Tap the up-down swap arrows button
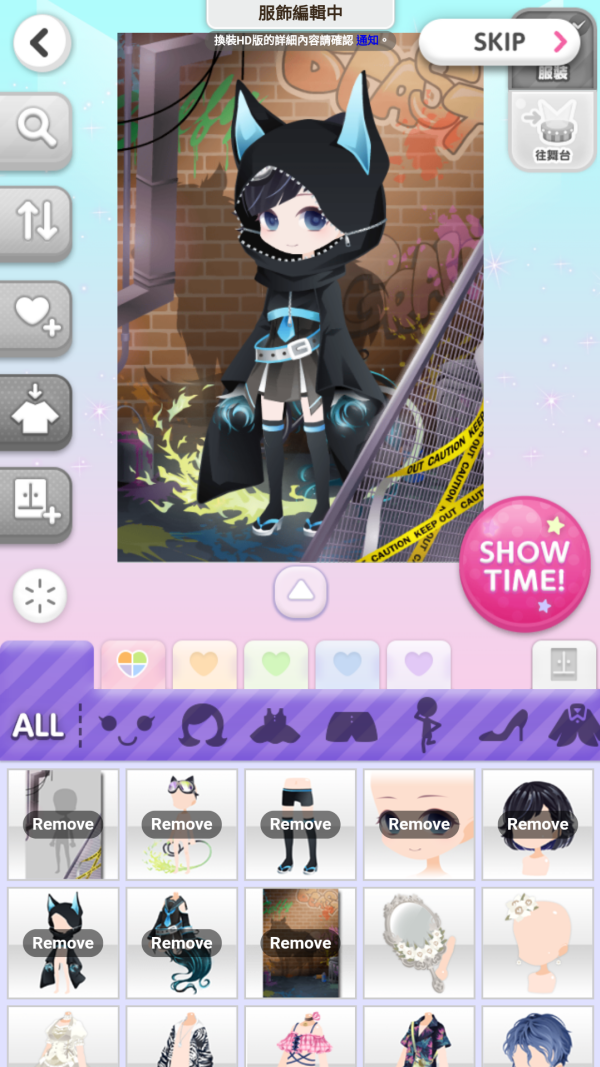 pos(35,222)
